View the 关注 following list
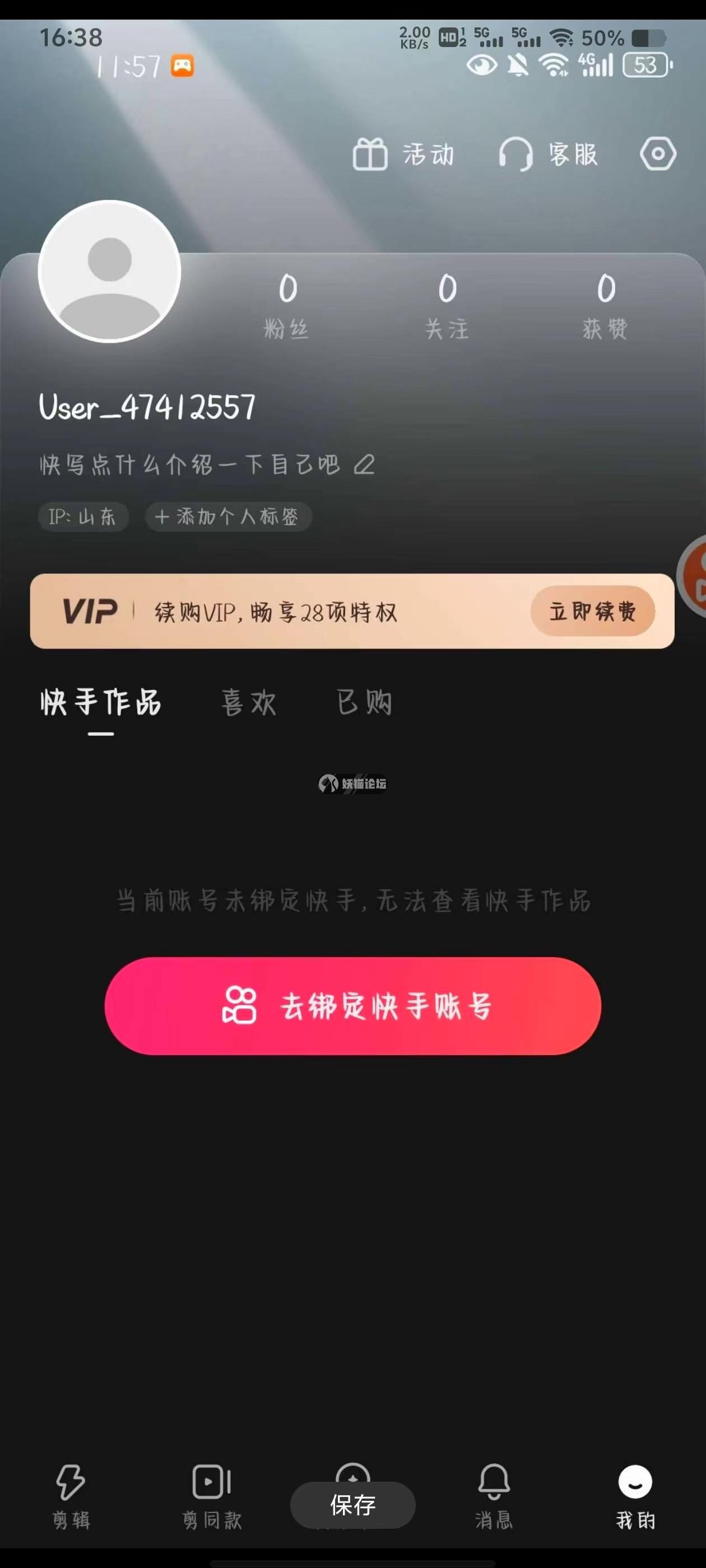The image size is (706, 1568). click(447, 305)
